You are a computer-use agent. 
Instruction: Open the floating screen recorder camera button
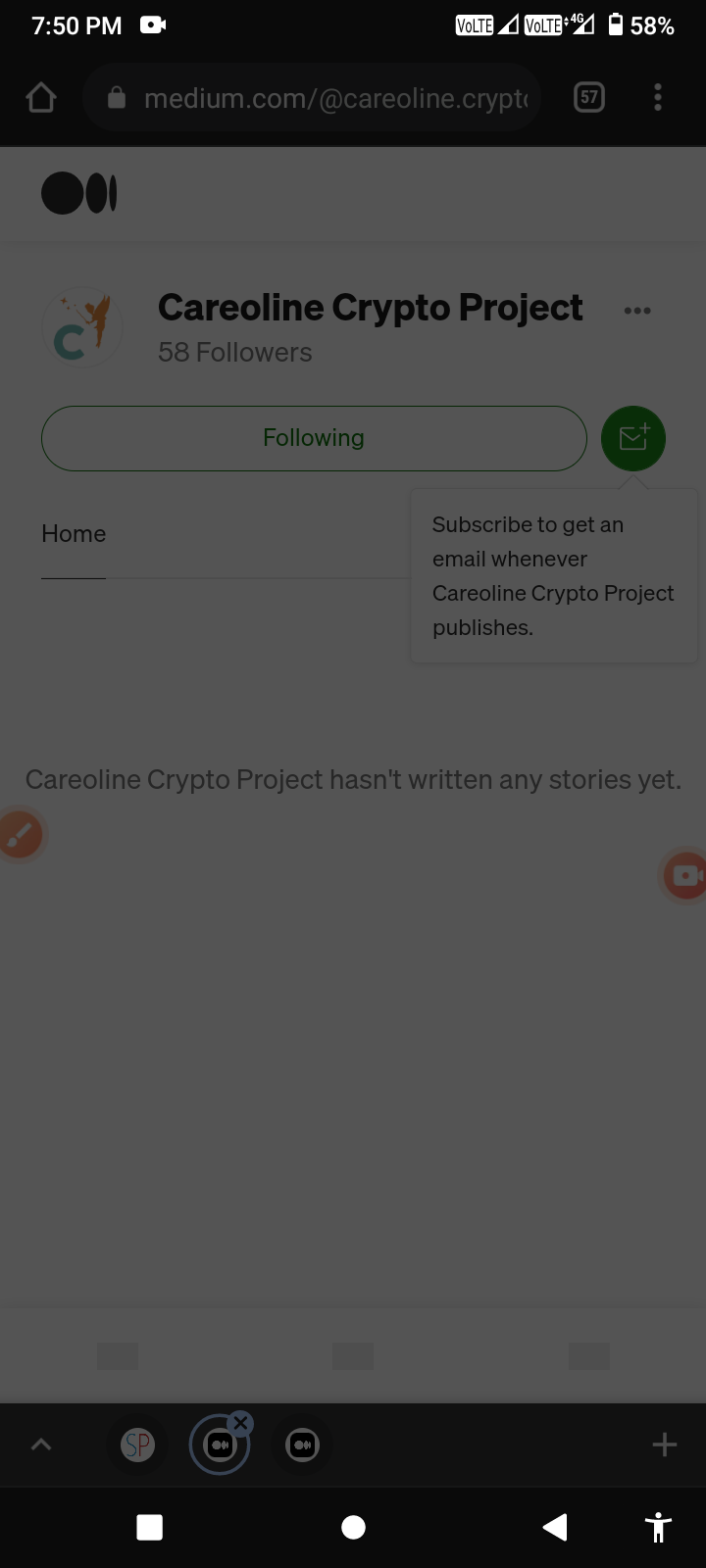[x=685, y=875]
